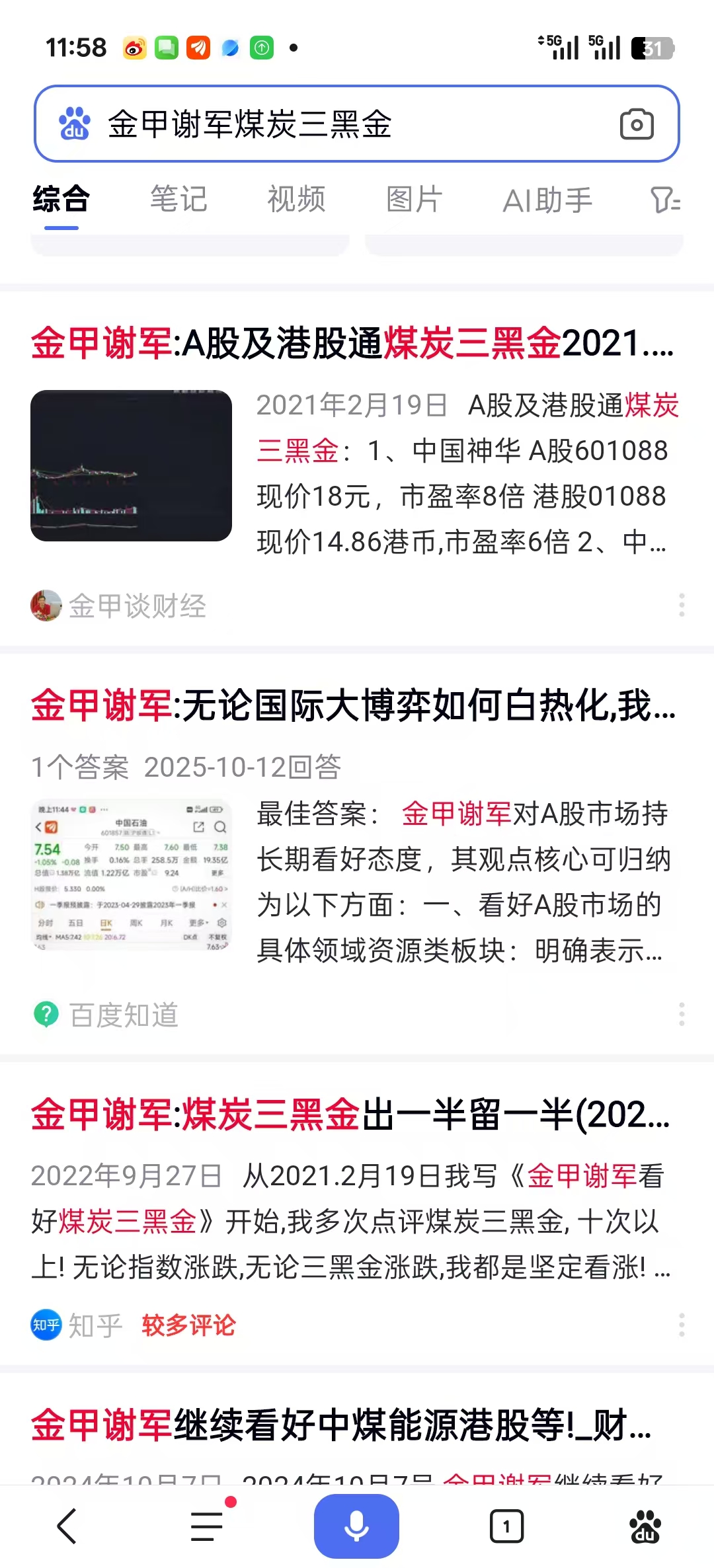
Task: Open result 煤炭三黑金出一半留一半
Action: [x=350, y=1115]
